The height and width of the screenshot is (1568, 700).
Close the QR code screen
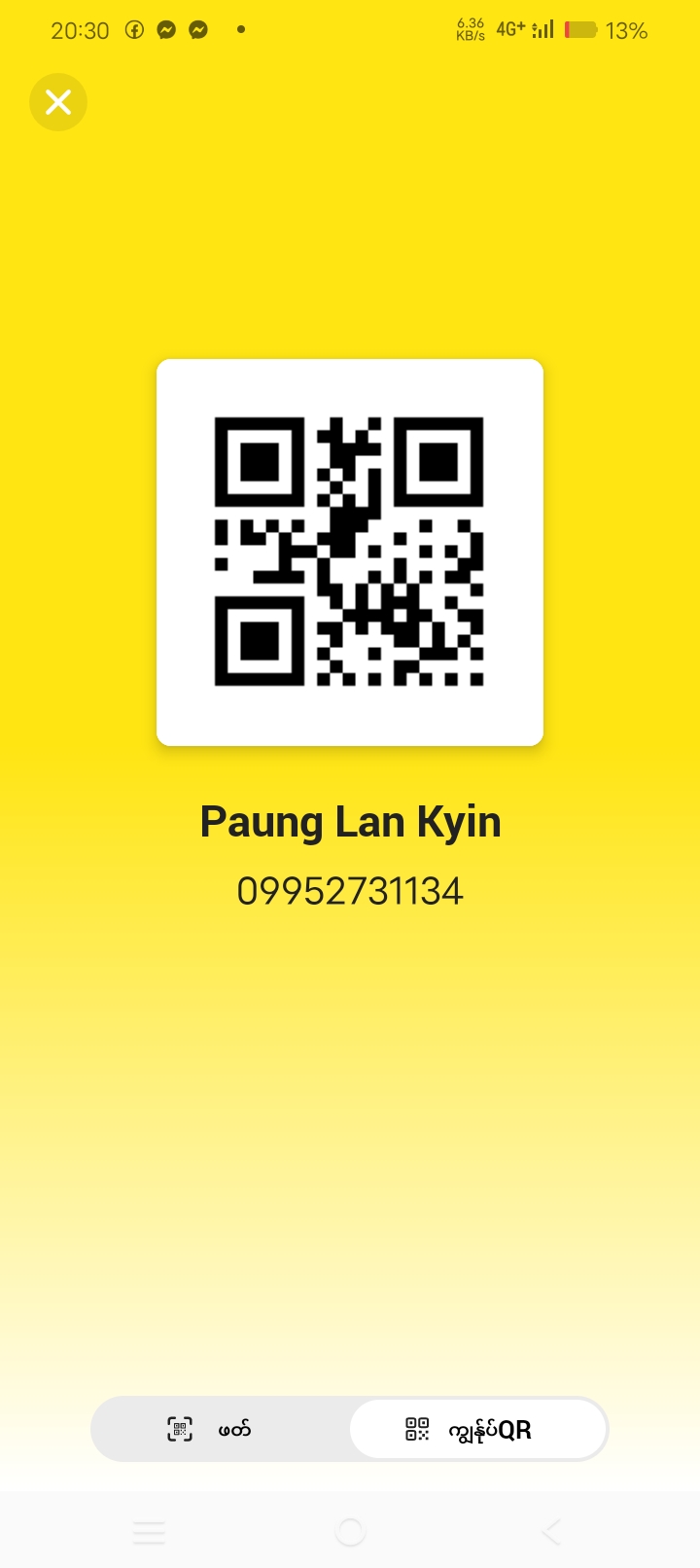[58, 102]
